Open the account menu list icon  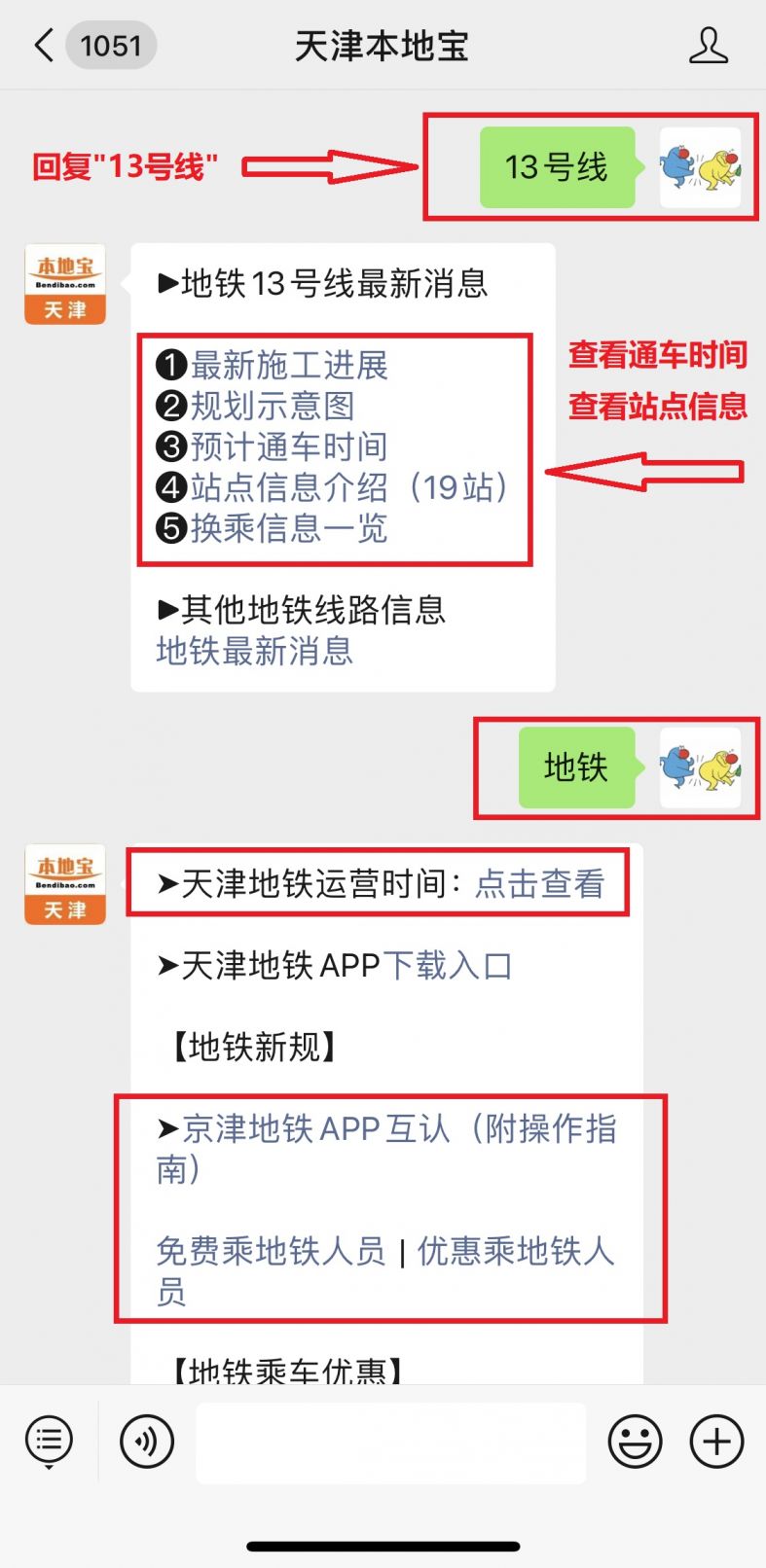[x=49, y=1442]
